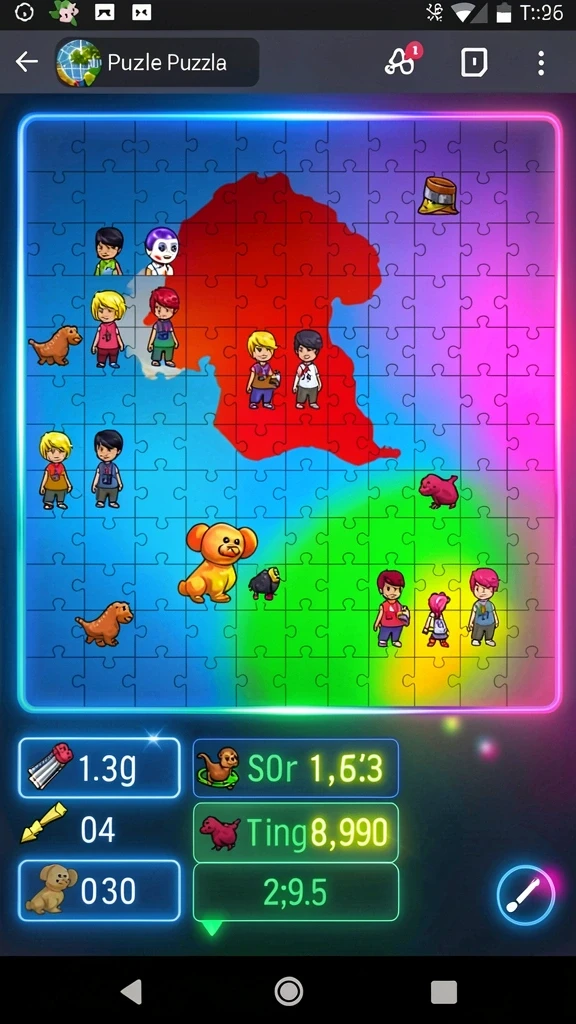
Task: Tap the round paintbrush button
Action: click(526, 895)
